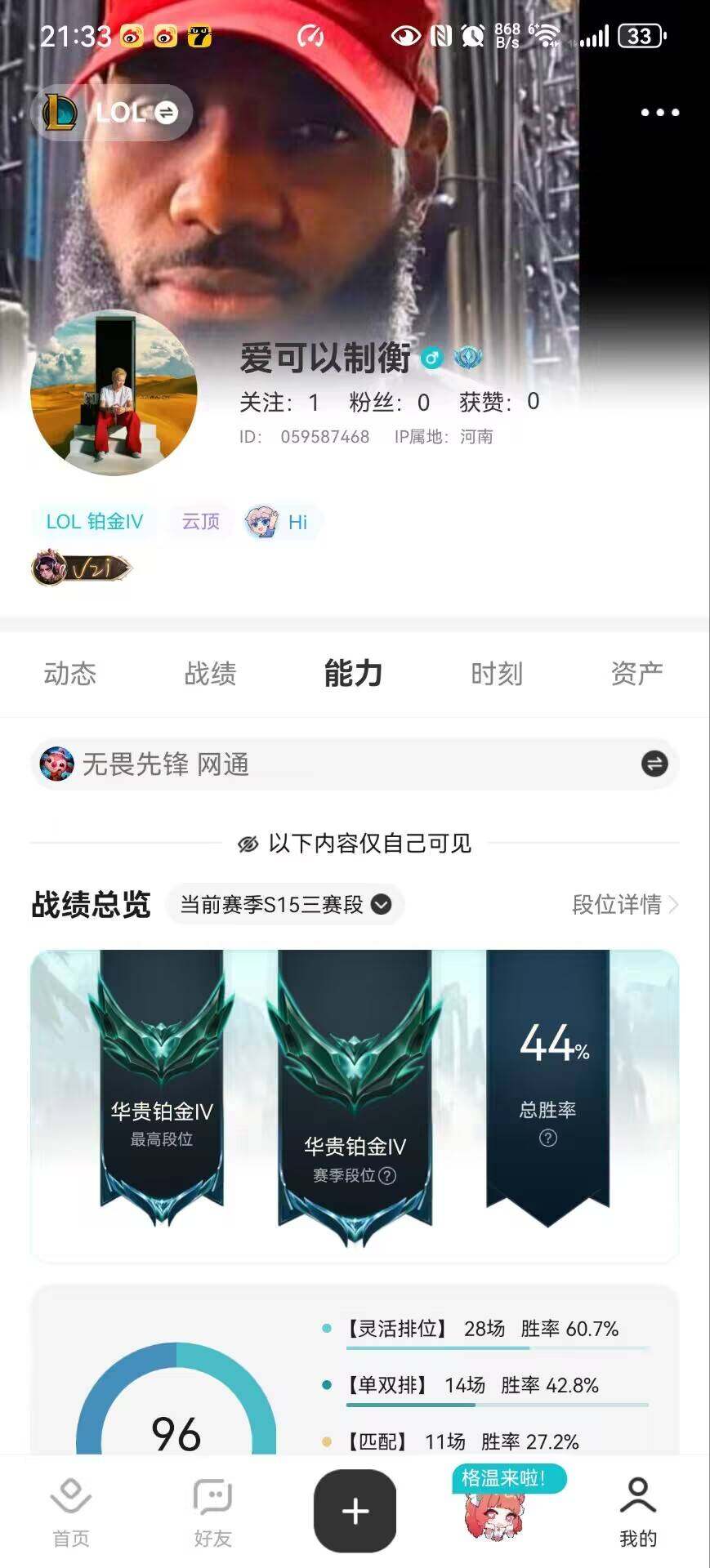Image resolution: width=710 pixels, height=1568 pixels.
Task: Switch to the 战绩 tab
Action: [210, 674]
